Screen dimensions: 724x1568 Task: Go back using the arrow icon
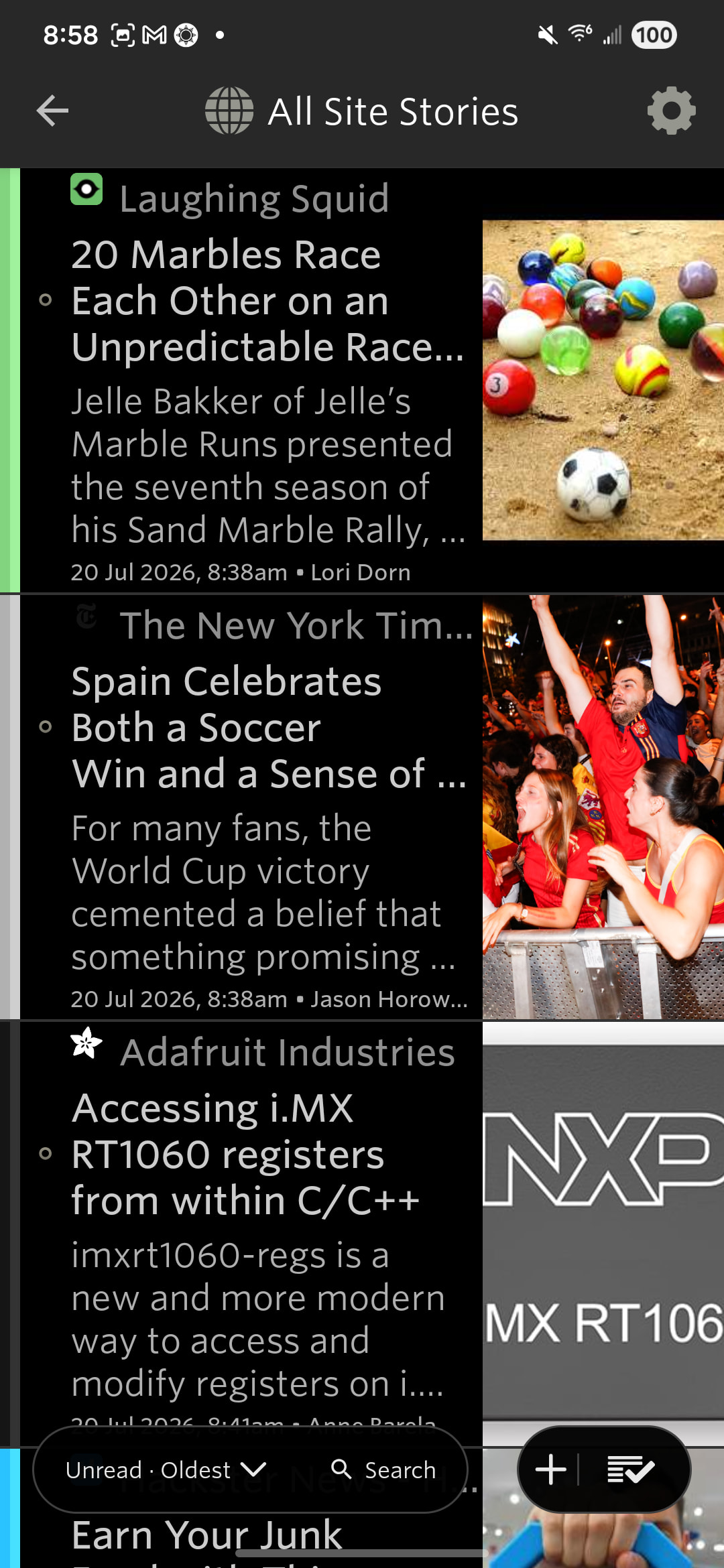52,111
